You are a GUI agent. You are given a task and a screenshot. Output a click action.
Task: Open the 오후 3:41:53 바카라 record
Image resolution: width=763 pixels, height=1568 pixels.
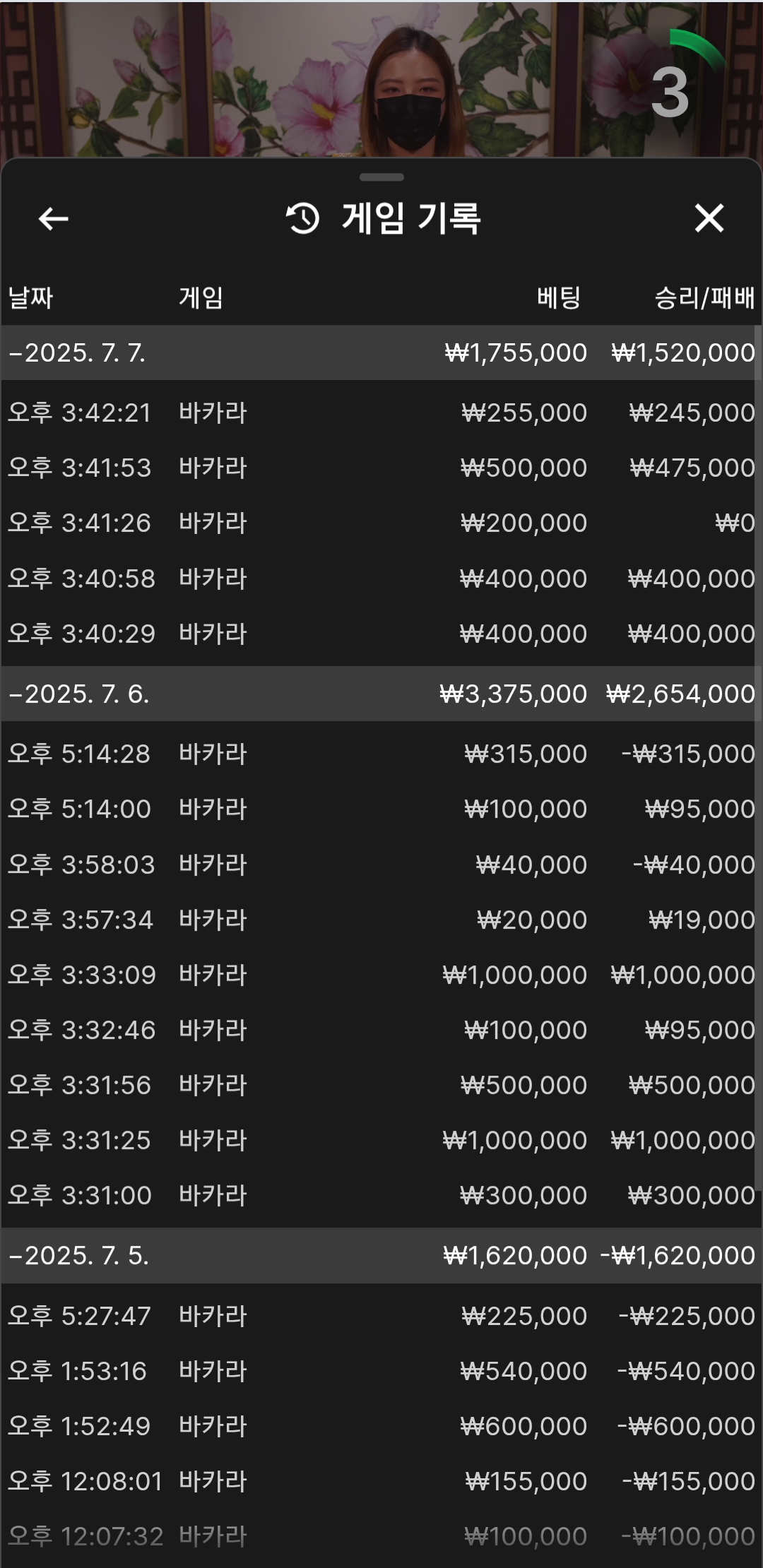[381, 468]
